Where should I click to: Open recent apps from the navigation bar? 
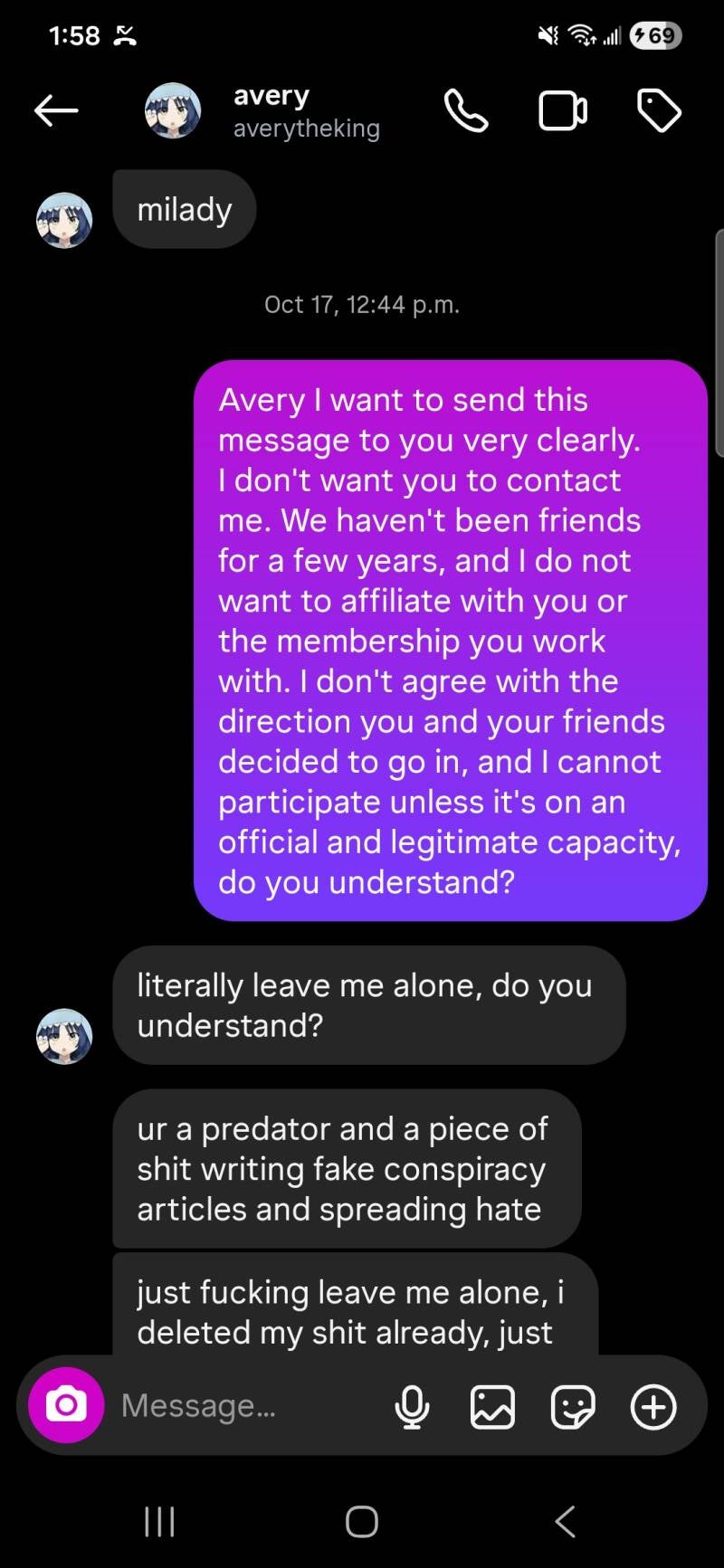160,1522
